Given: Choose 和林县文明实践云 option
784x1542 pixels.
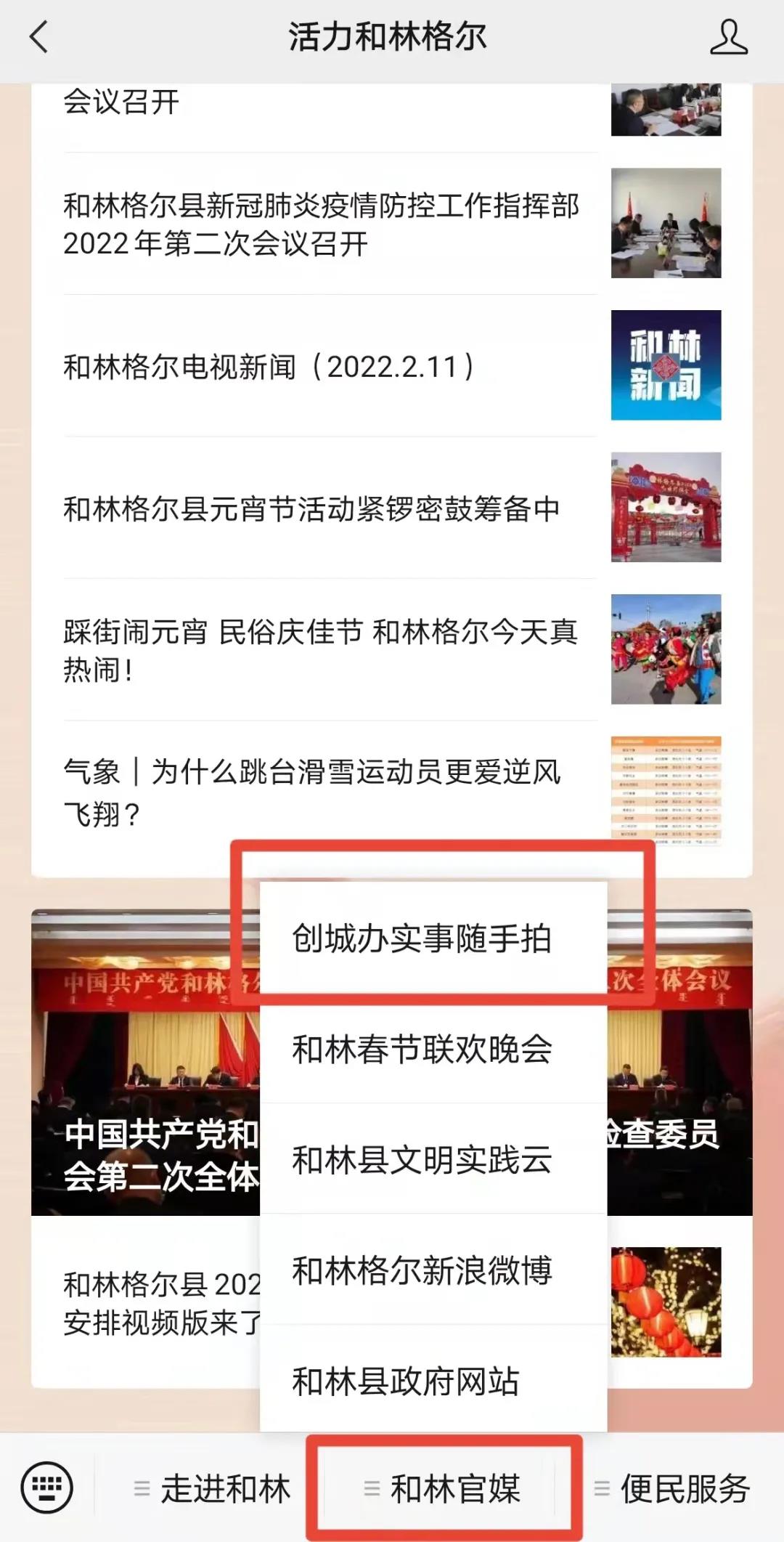Looking at the screenshot, I should click(x=422, y=1159).
